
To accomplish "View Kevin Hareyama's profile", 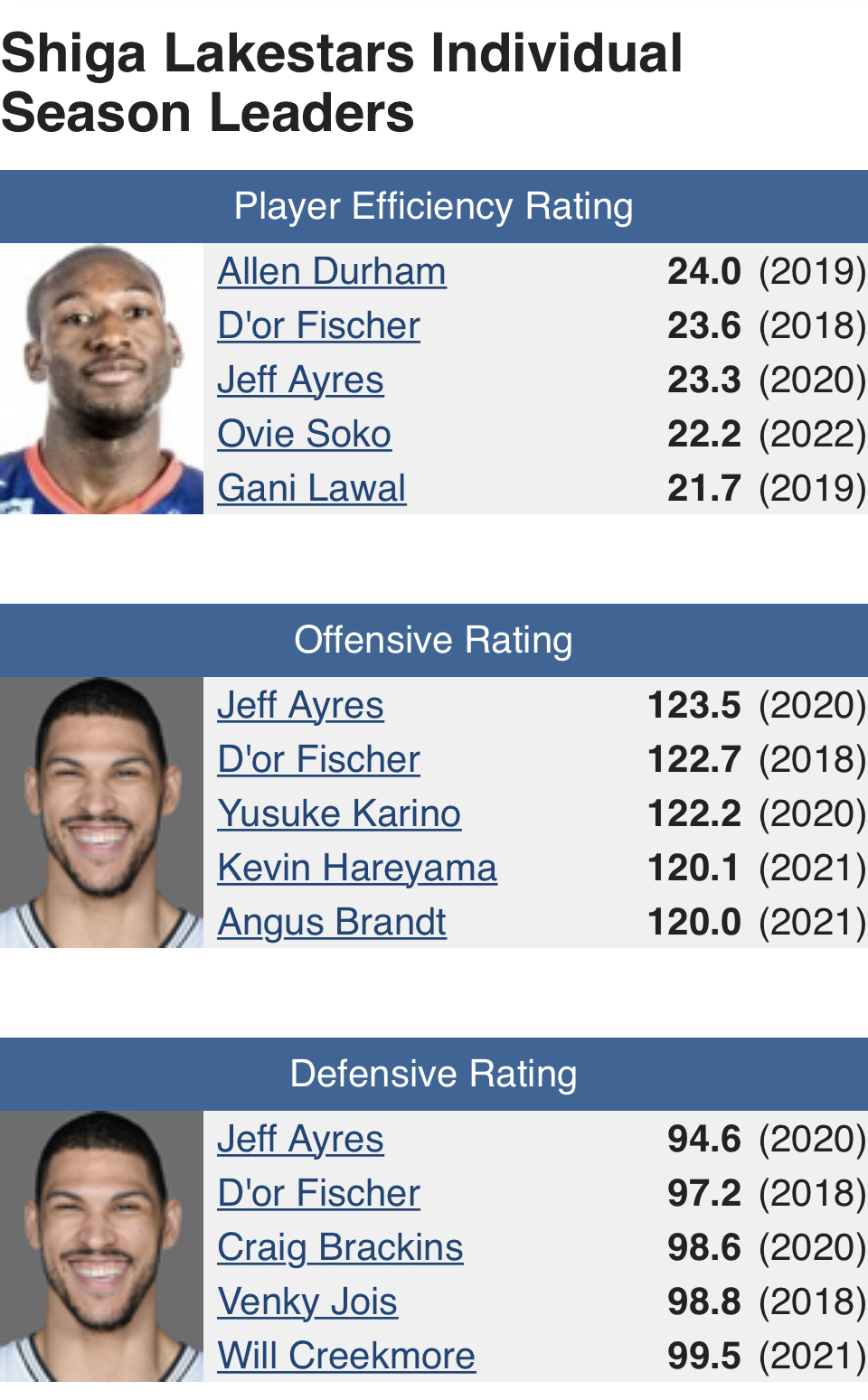I will point(358,868).
